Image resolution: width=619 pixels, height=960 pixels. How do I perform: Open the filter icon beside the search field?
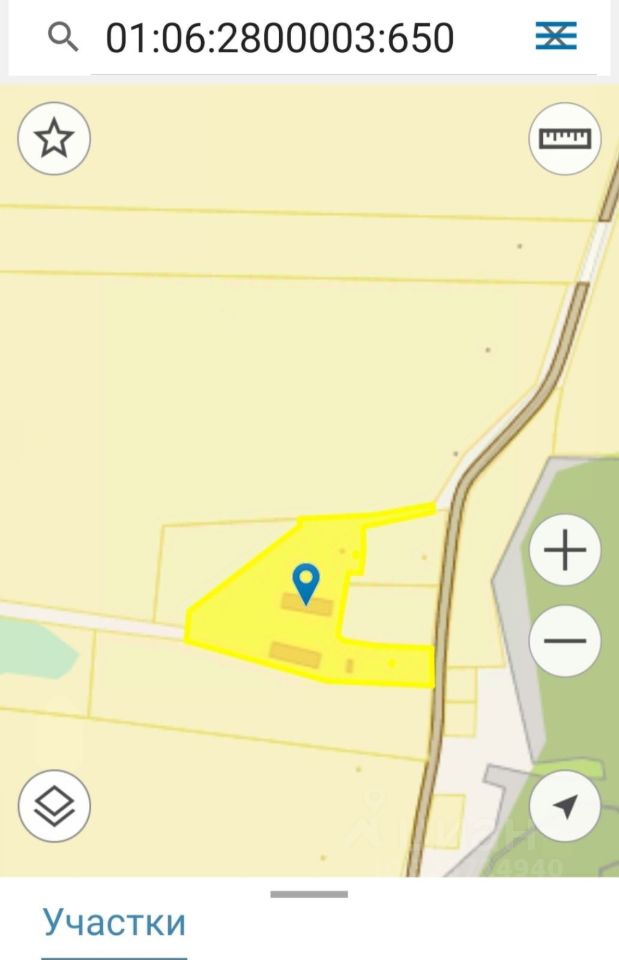(x=556, y=37)
